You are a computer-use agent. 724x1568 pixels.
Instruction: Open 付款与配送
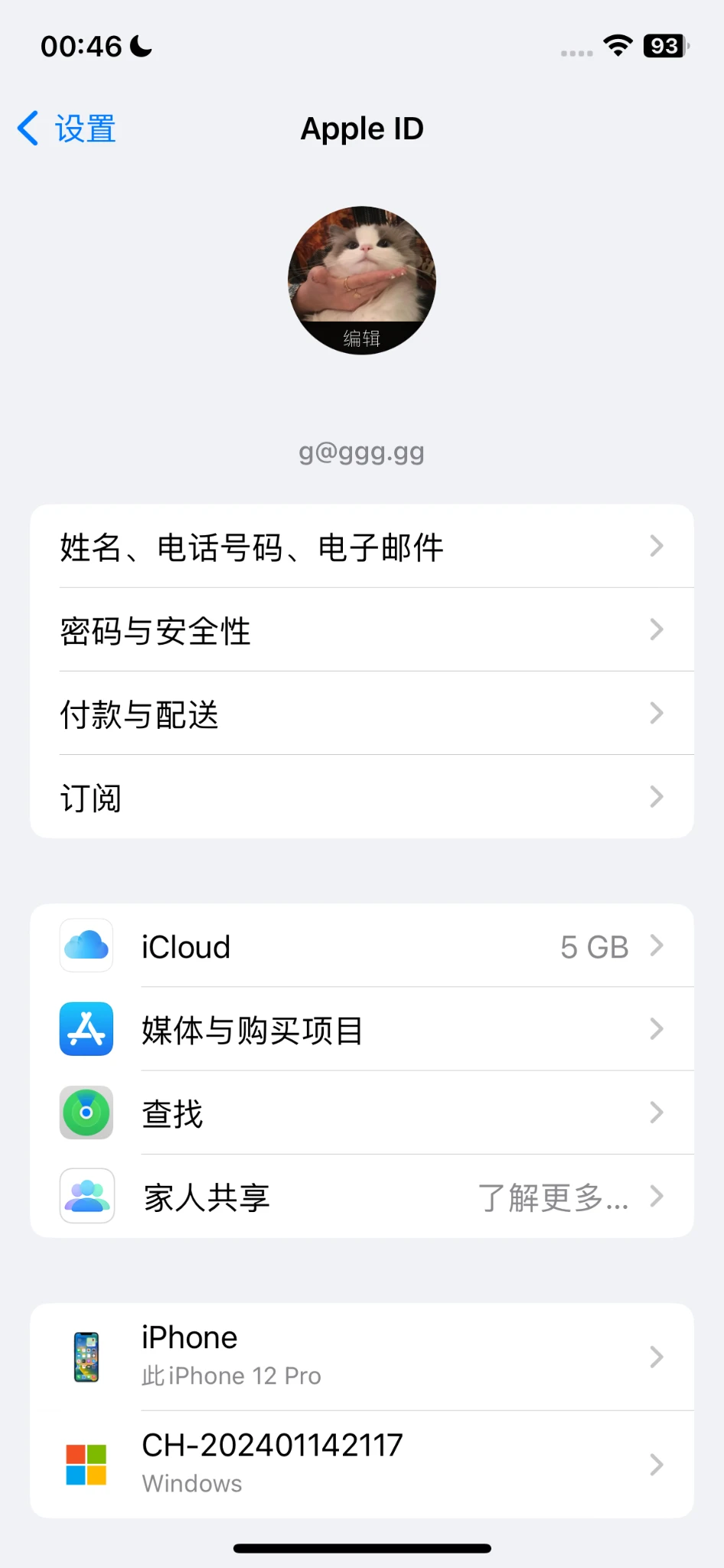tap(361, 714)
